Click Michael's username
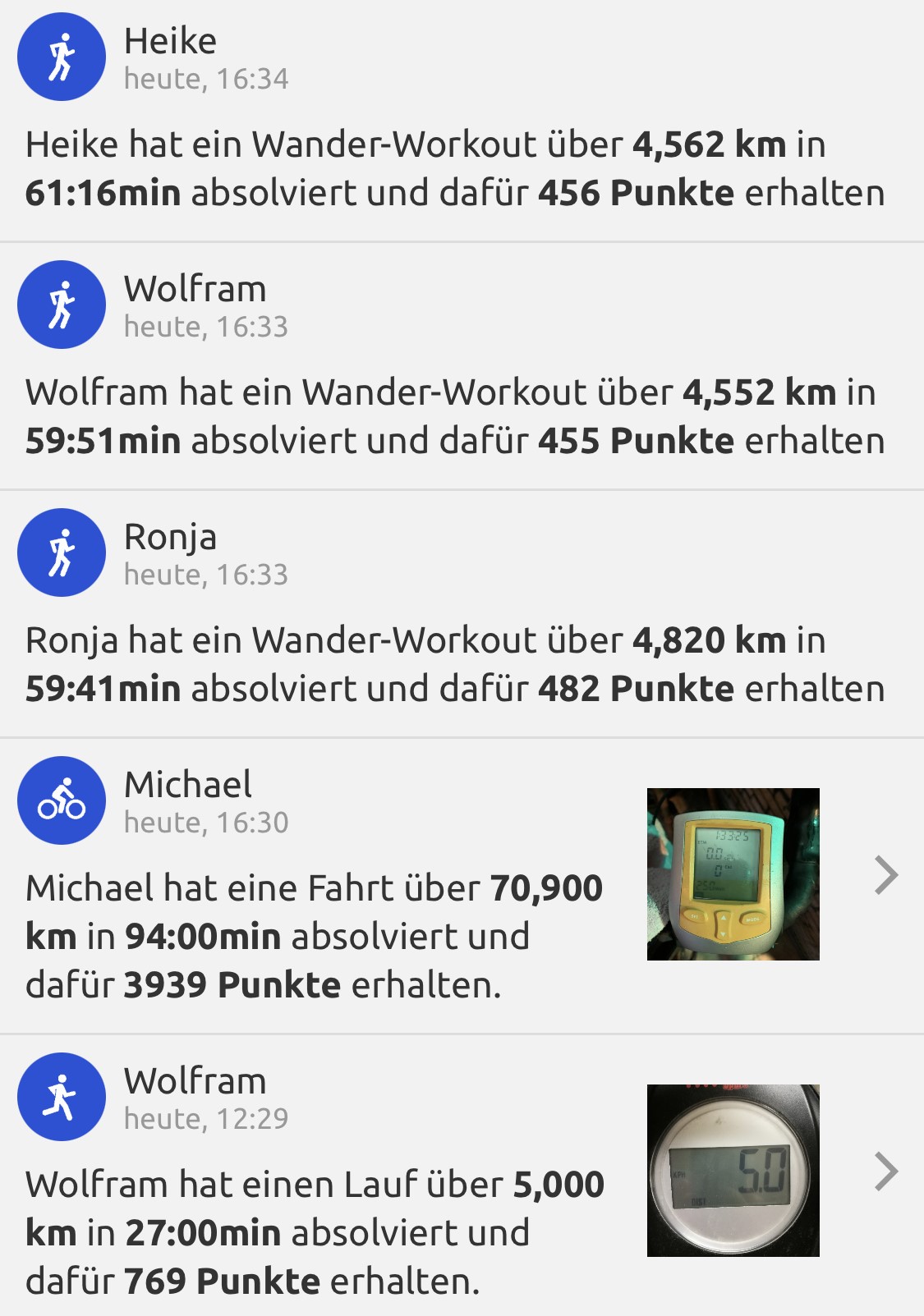This screenshot has height=1316, width=924. coord(186,786)
